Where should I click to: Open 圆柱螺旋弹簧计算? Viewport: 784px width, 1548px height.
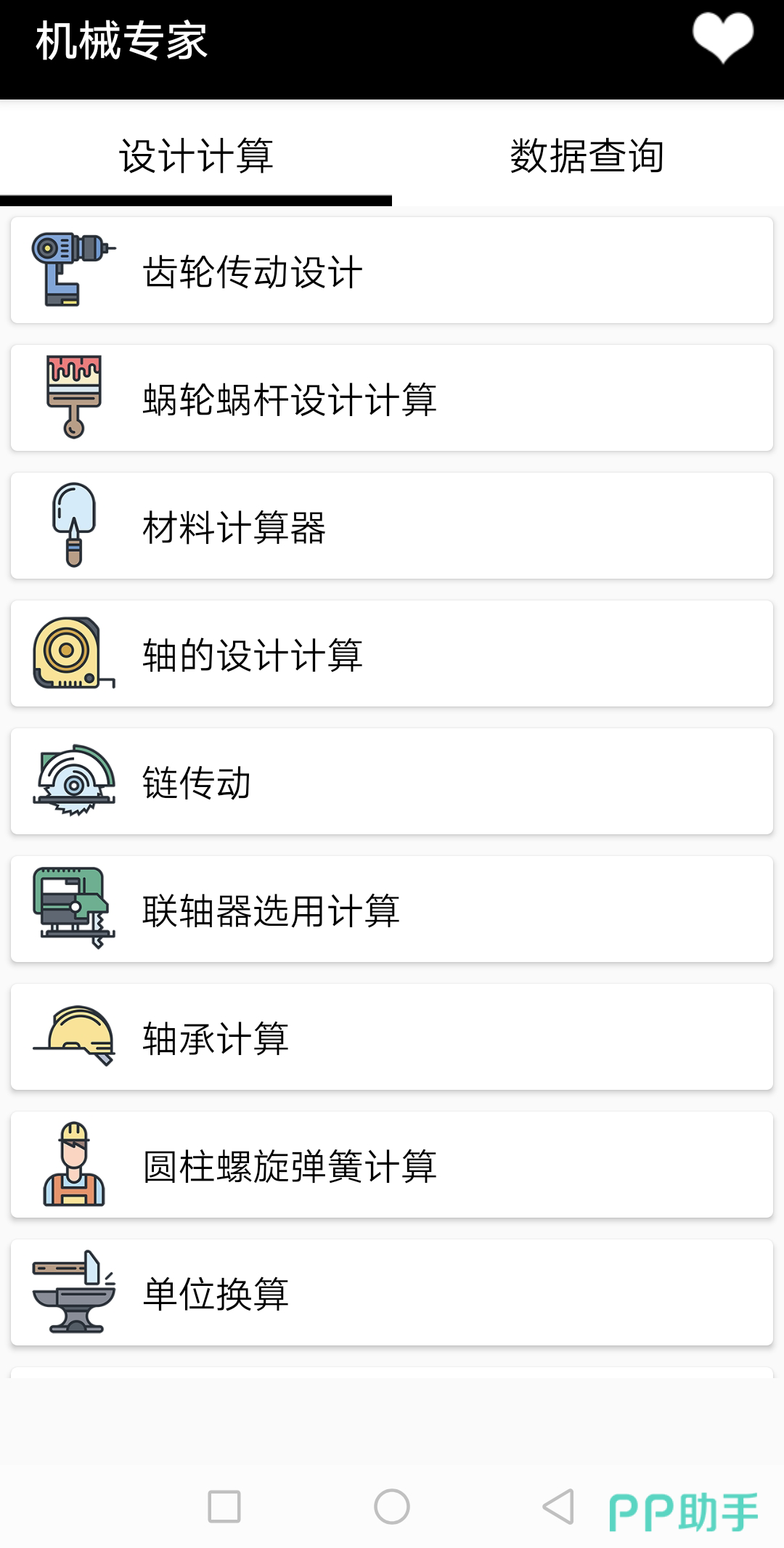[392, 1165]
